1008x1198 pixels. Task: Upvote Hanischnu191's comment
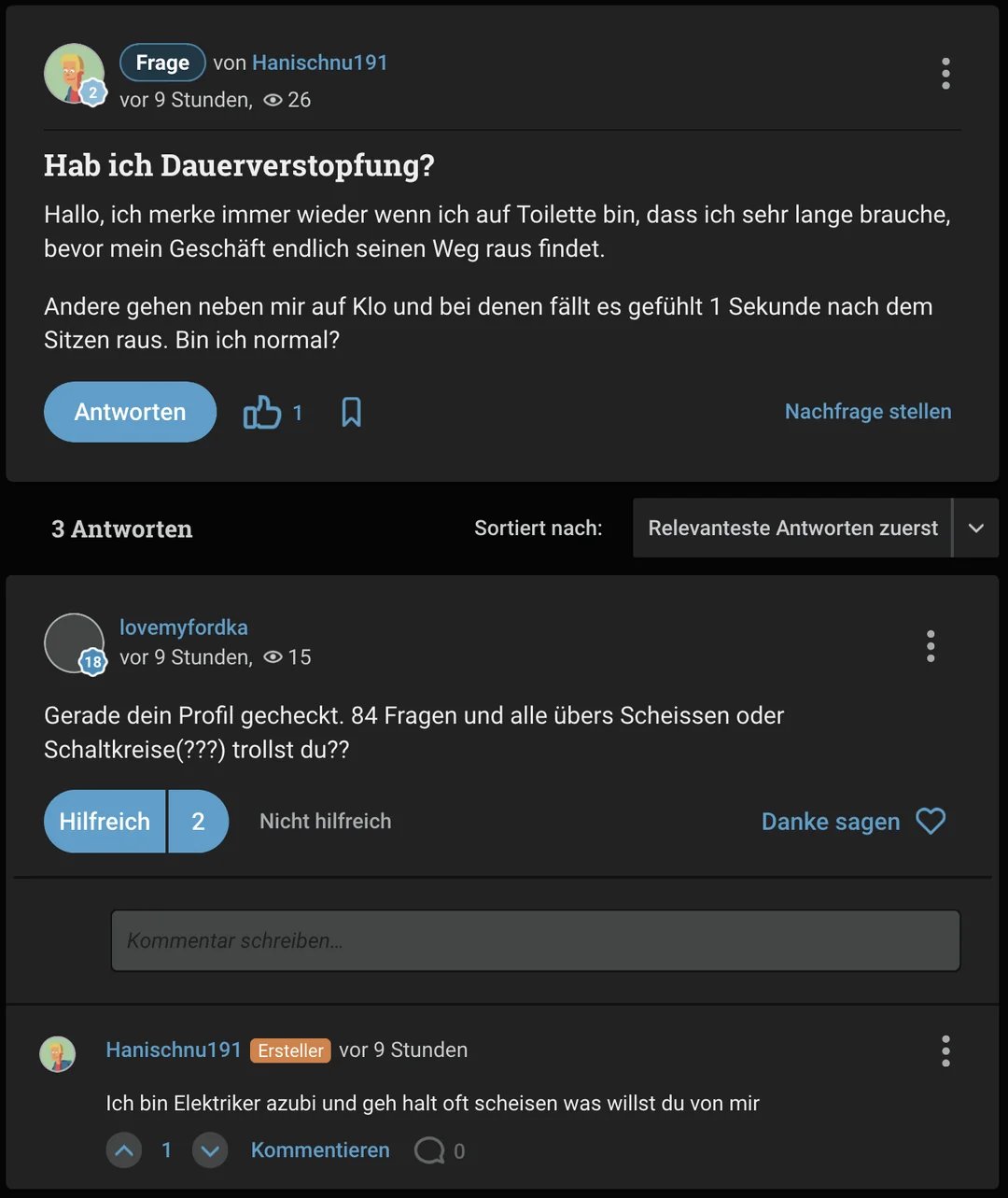coord(124,1150)
